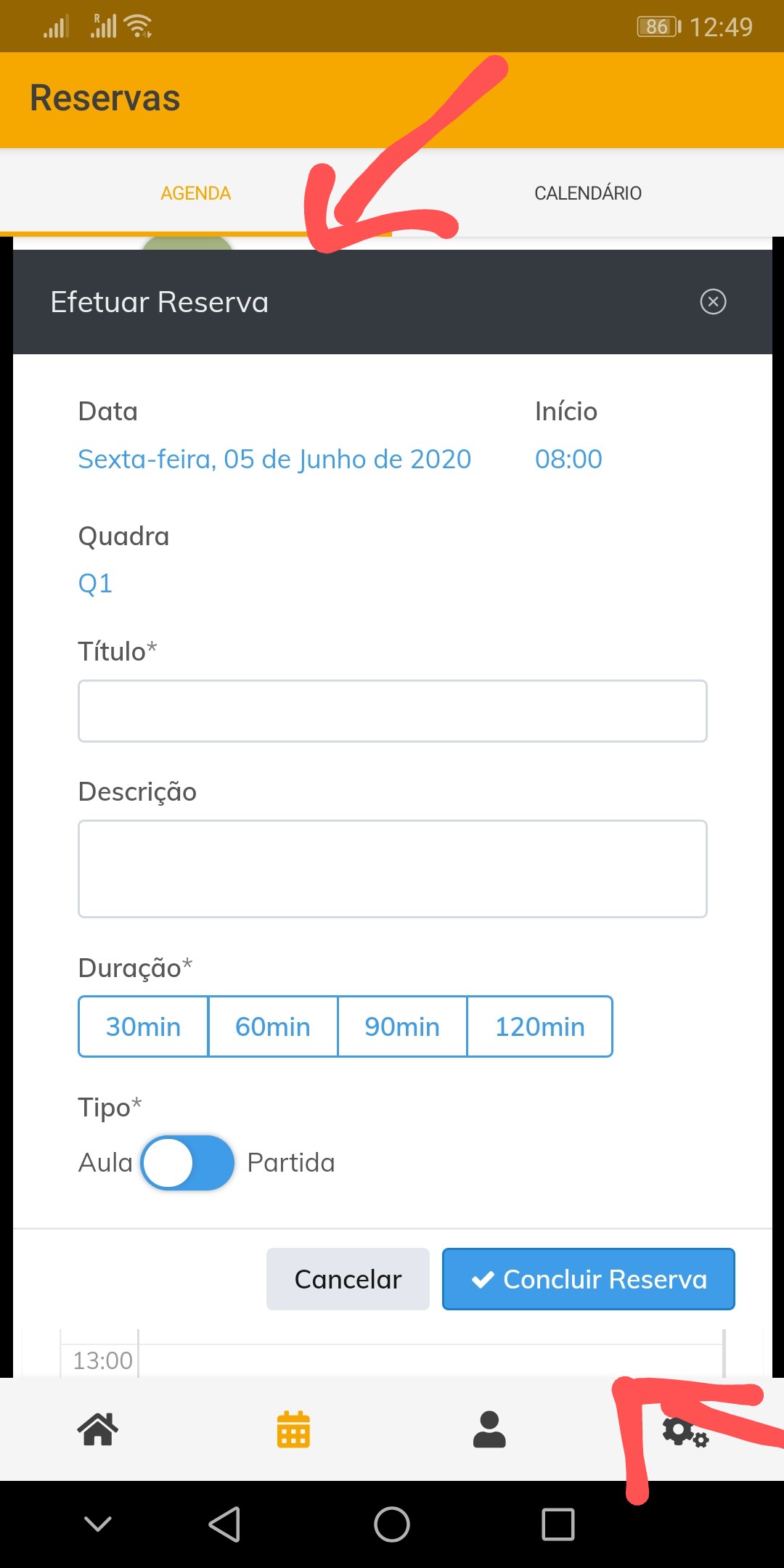This screenshot has width=784, height=1568.
Task: Switch to the Calendário tab
Action: 587,193
